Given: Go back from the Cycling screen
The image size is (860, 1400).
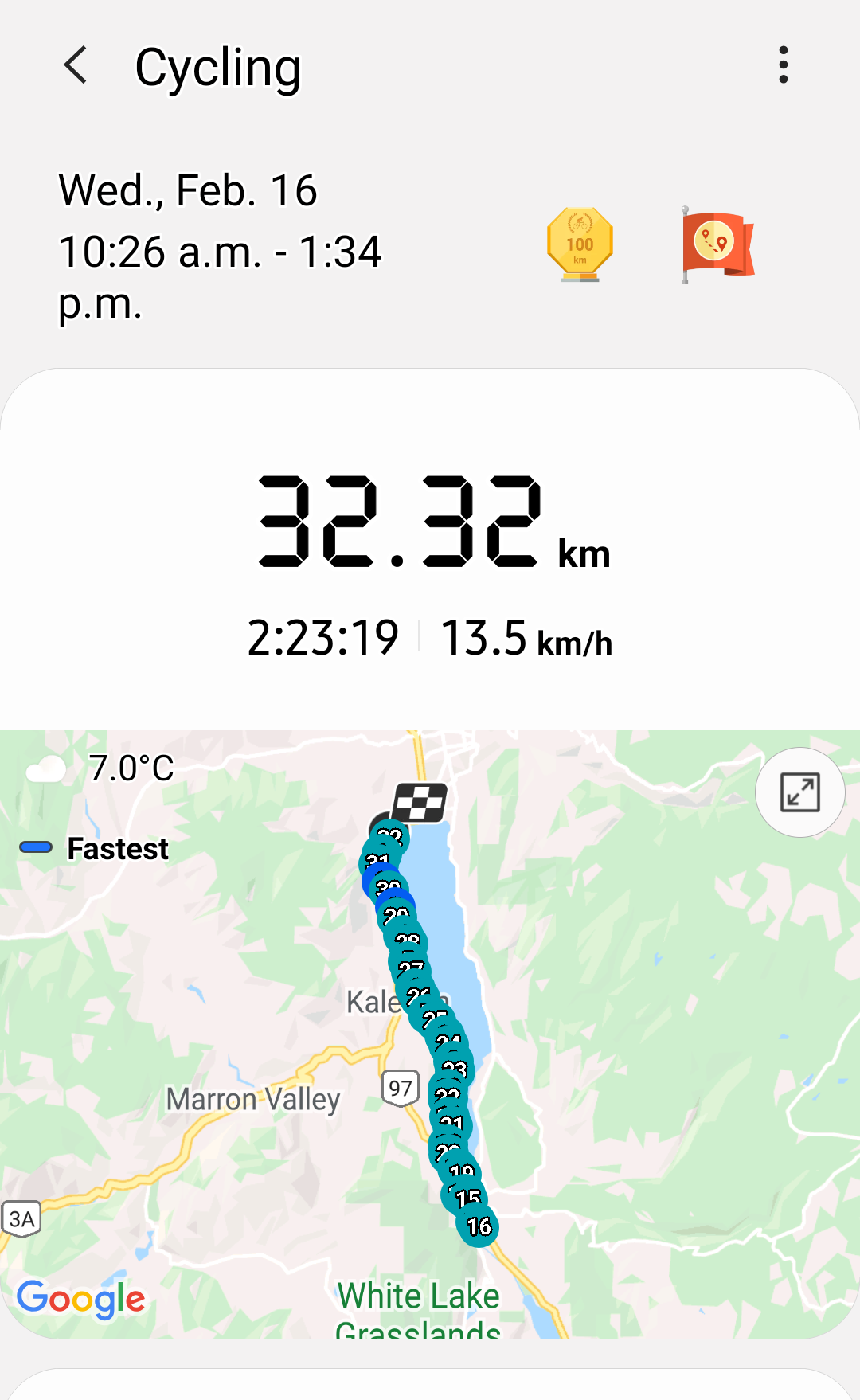Looking at the screenshot, I should tap(76, 65).
